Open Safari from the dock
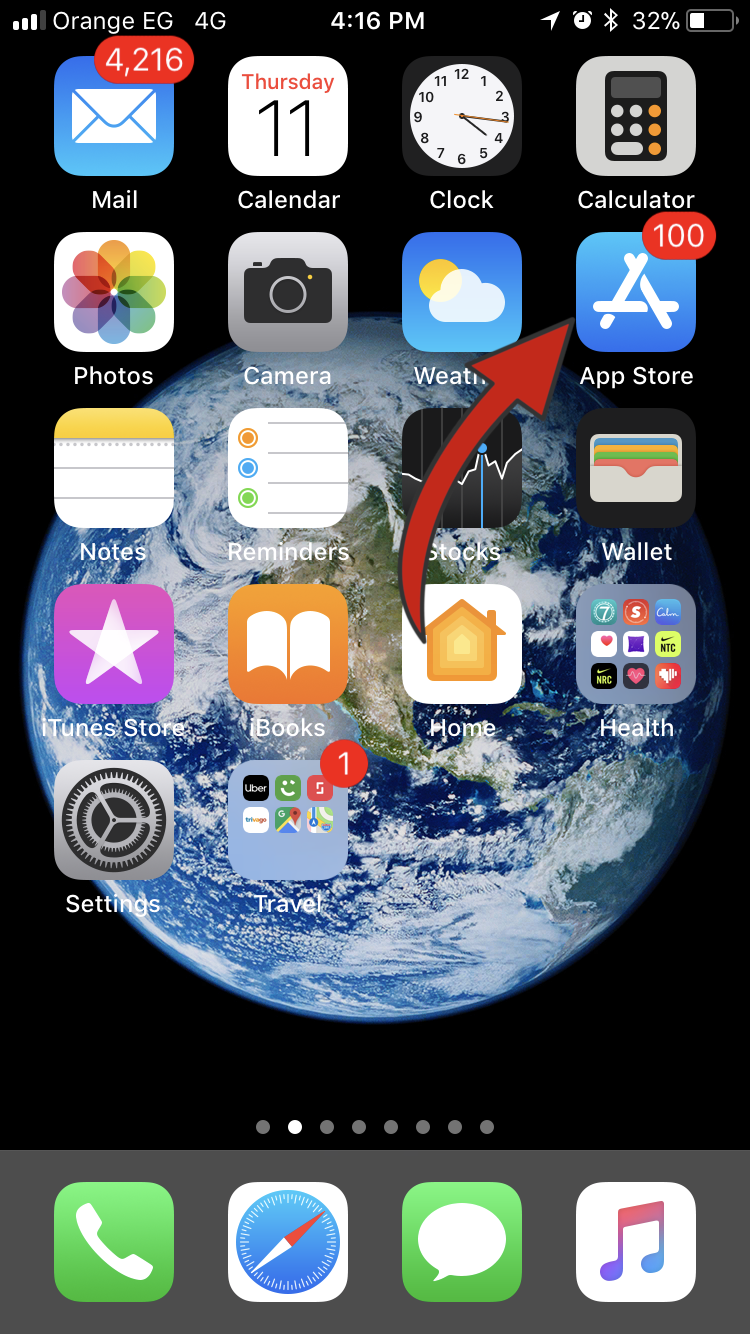The width and height of the screenshot is (750, 1334). coord(288,1242)
